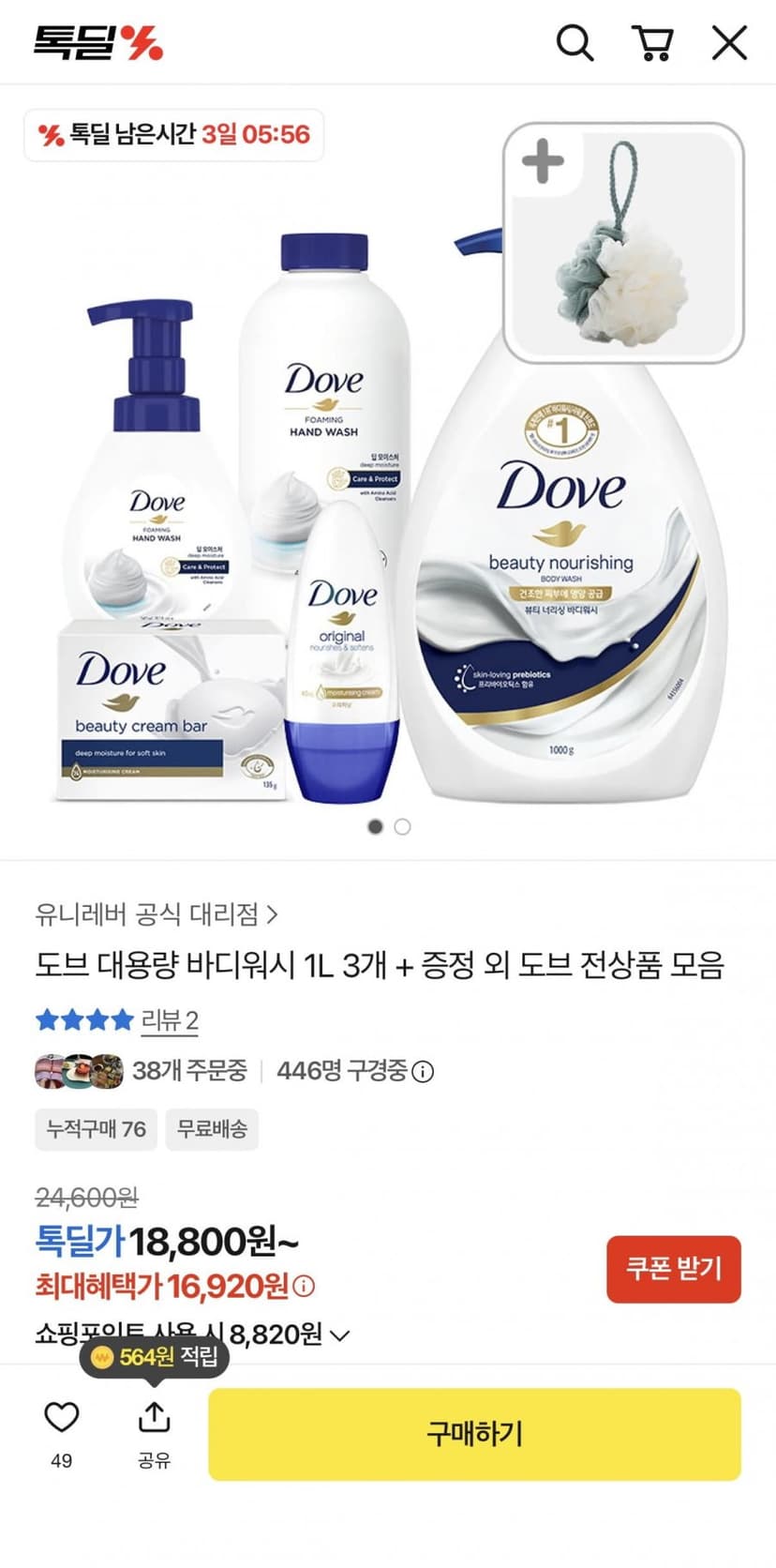Image resolution: width=776 pixels, height=1568 pixels.
Task: Open the 리뷰 2 reviews link
Action: click(170, 1020)
